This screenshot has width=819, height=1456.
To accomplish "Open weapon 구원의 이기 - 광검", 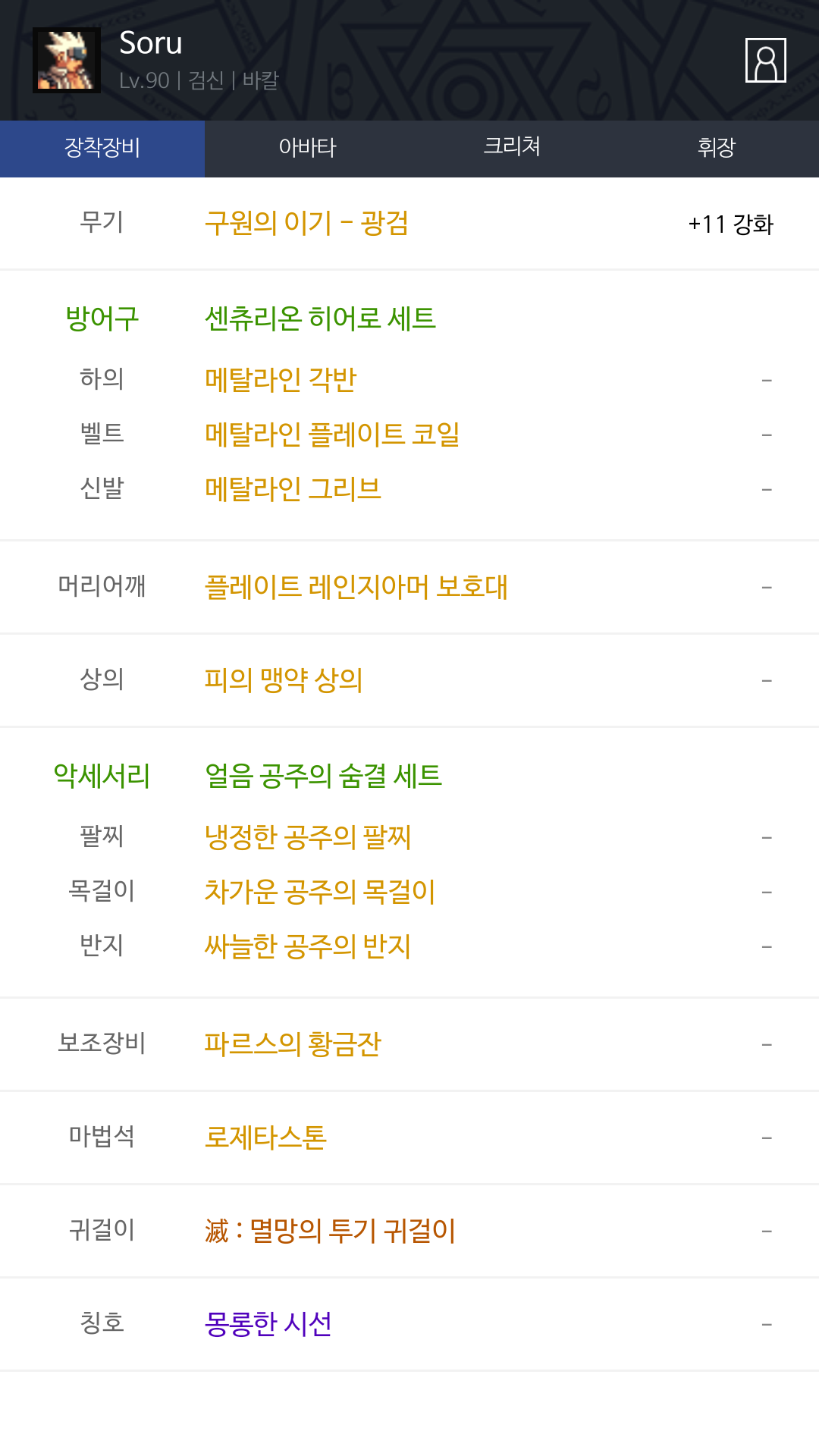I will [306, 224].
